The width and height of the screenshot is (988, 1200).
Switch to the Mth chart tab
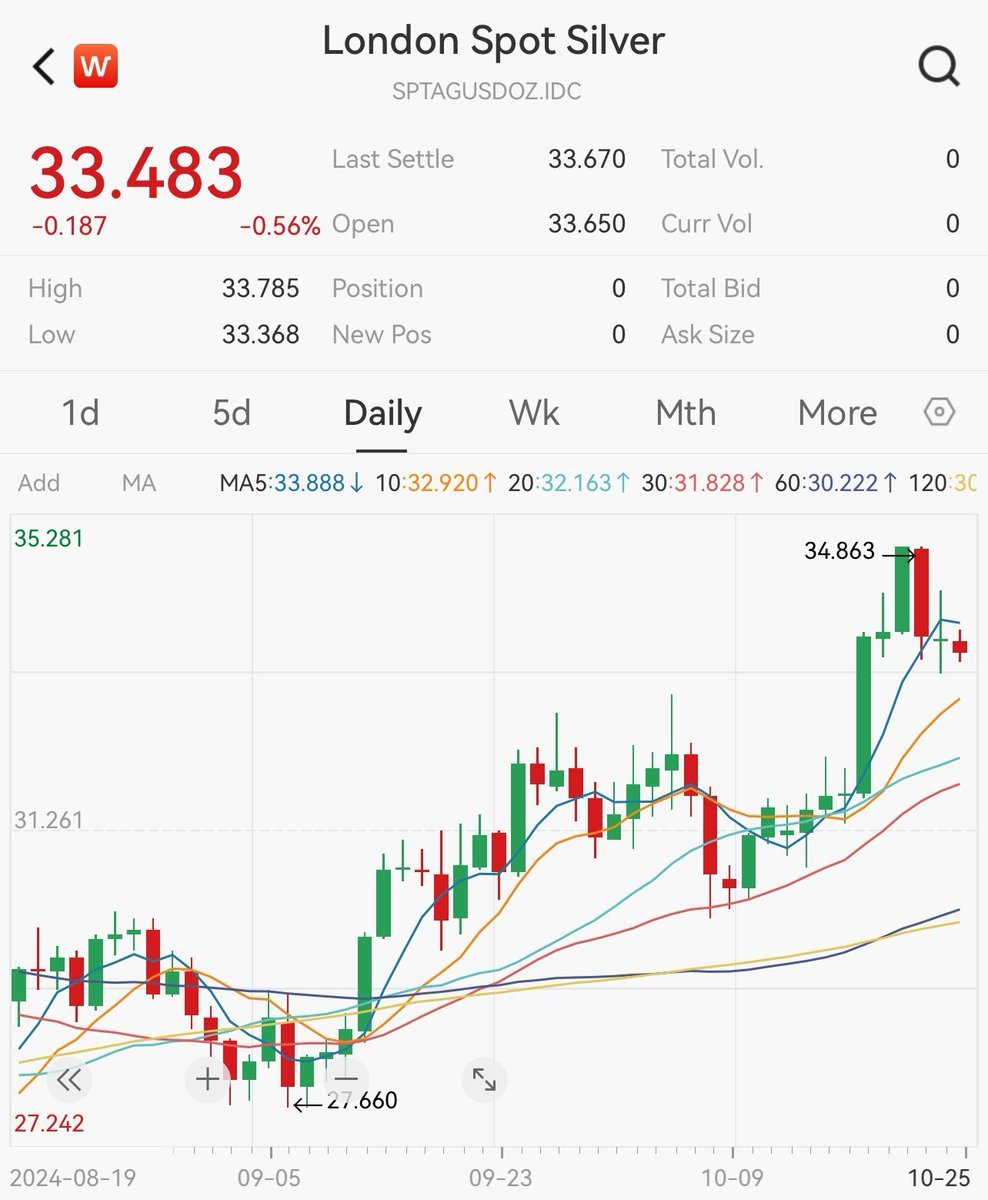685,412
